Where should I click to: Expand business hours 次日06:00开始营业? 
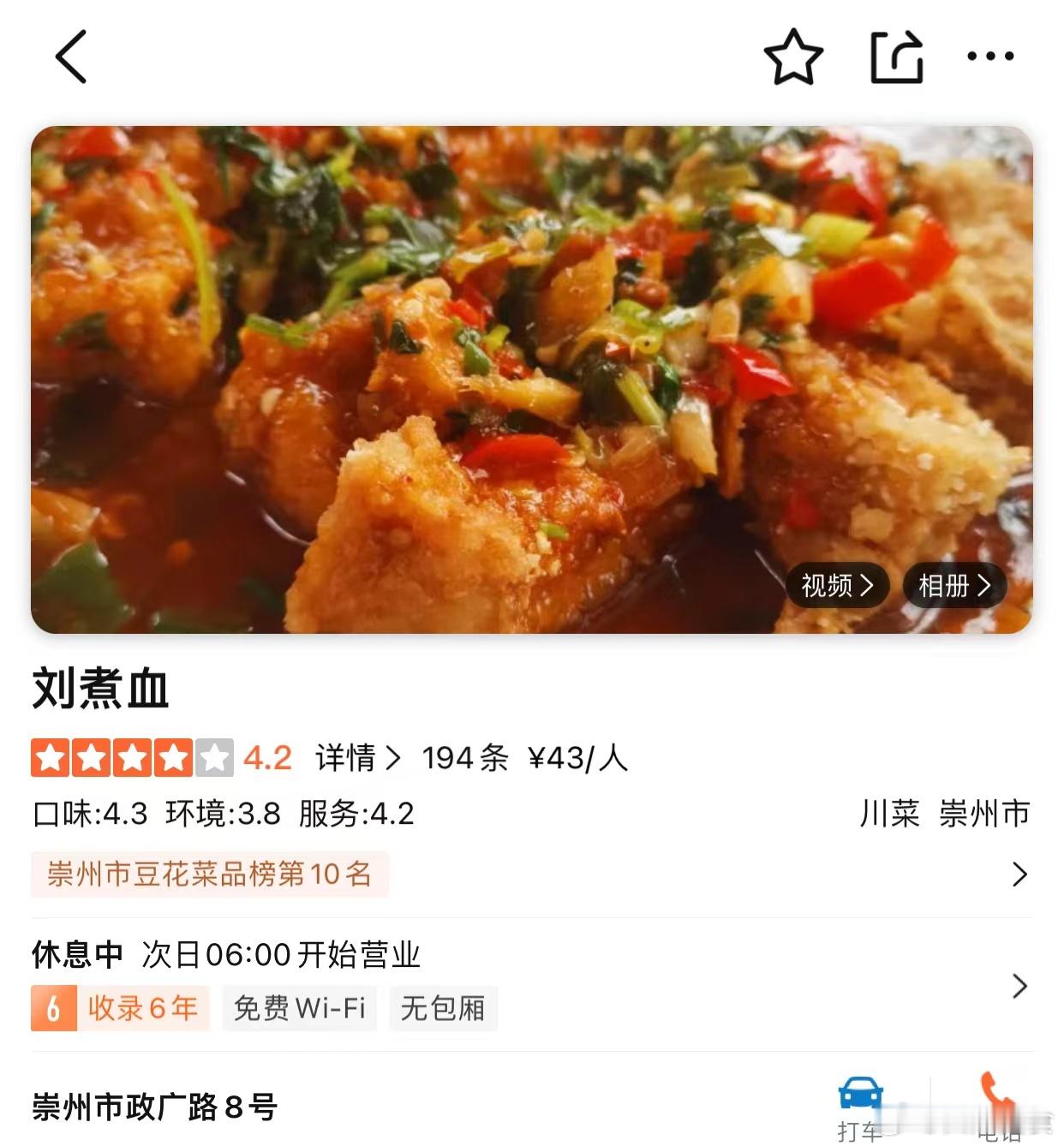tap(281, 954)
